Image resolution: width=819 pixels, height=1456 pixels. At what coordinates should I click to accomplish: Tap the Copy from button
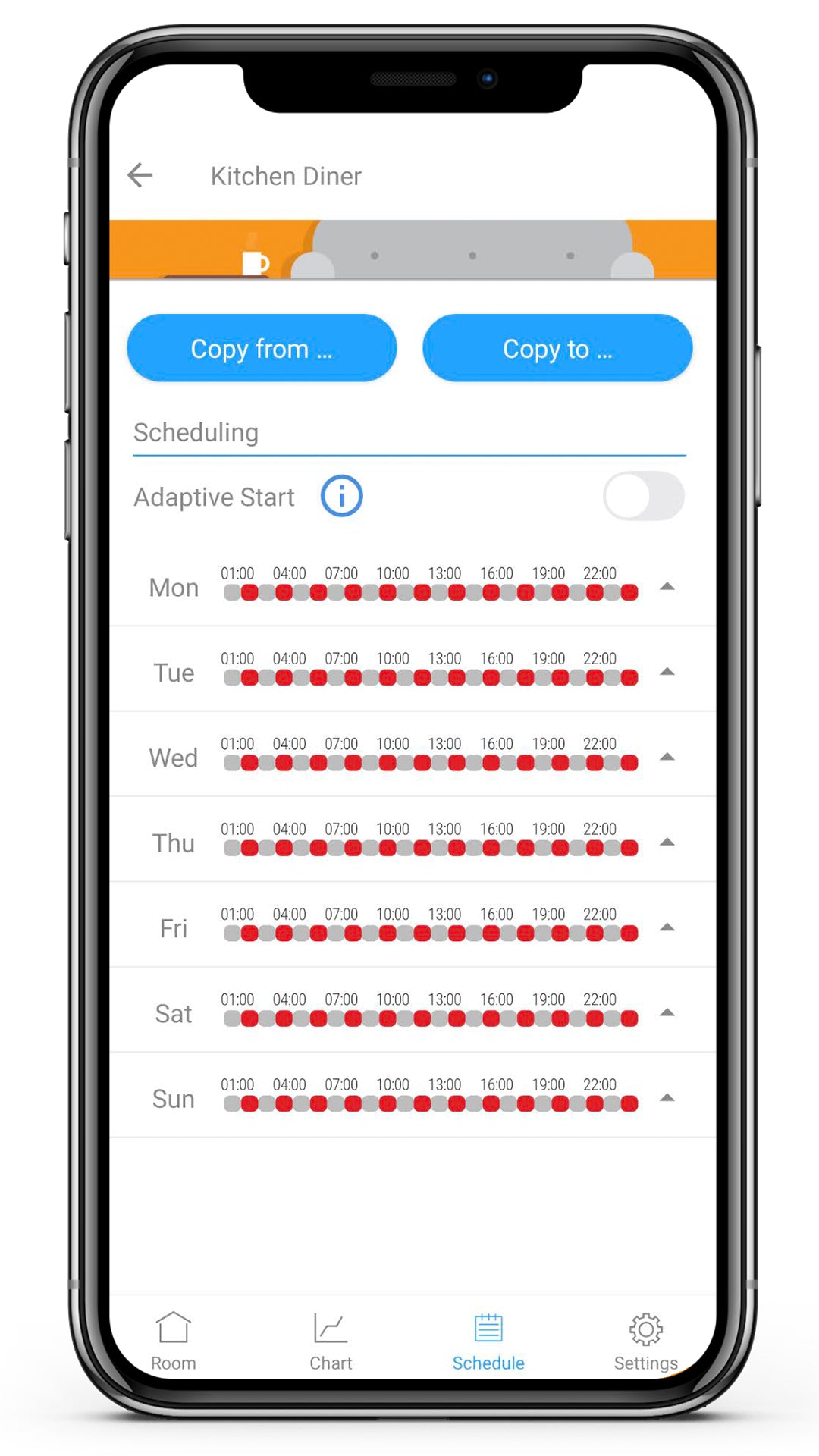tap(262, 349)
